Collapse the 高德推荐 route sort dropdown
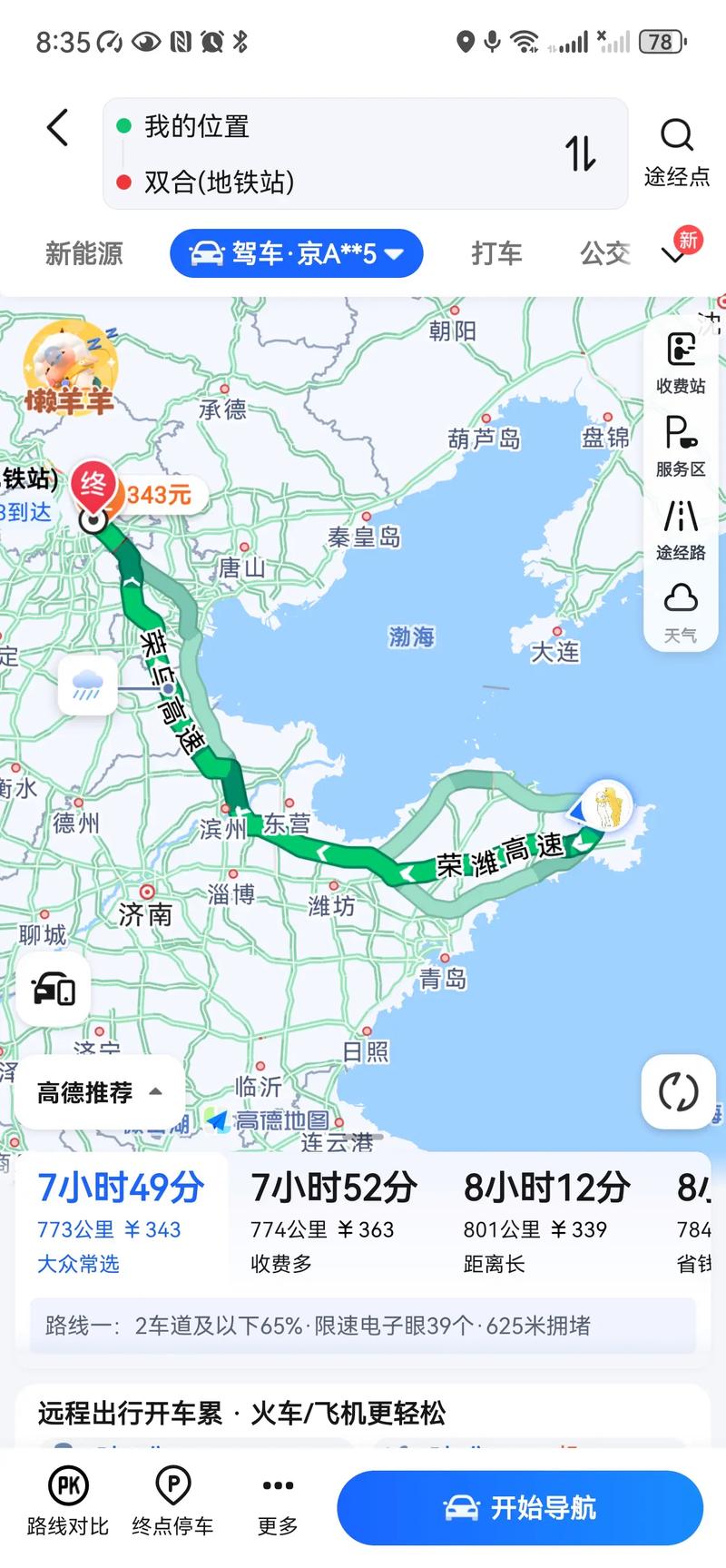The image size is (726, 1568). click(98, 1091)
